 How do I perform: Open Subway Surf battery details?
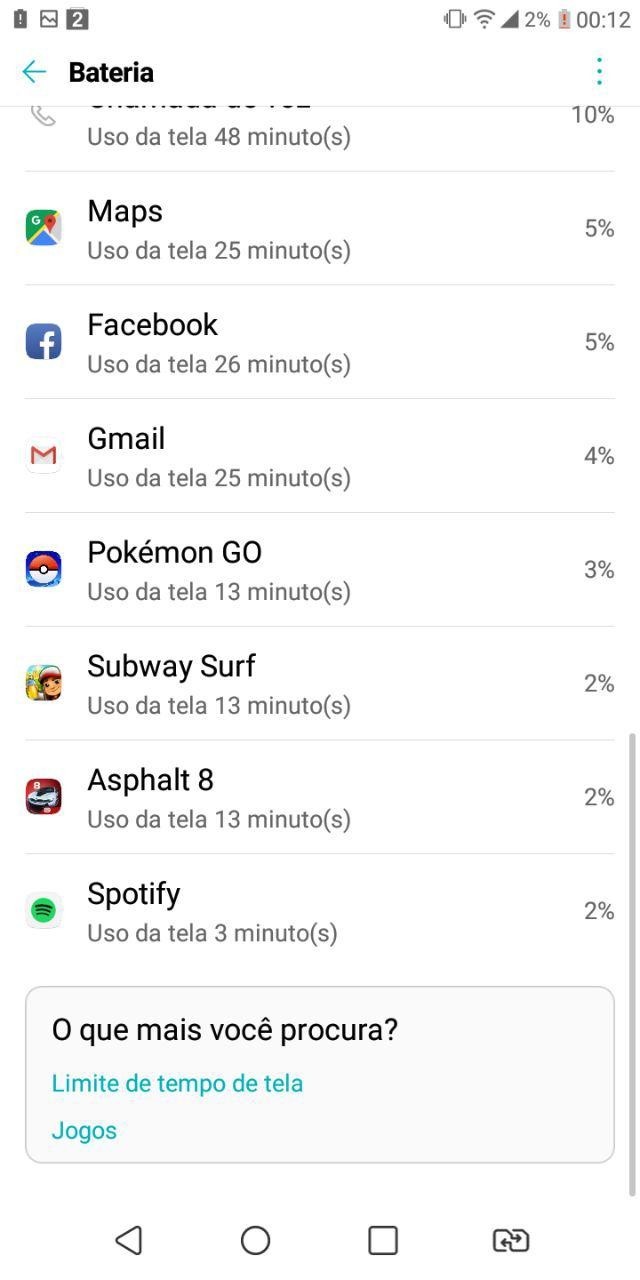[320, 684]
